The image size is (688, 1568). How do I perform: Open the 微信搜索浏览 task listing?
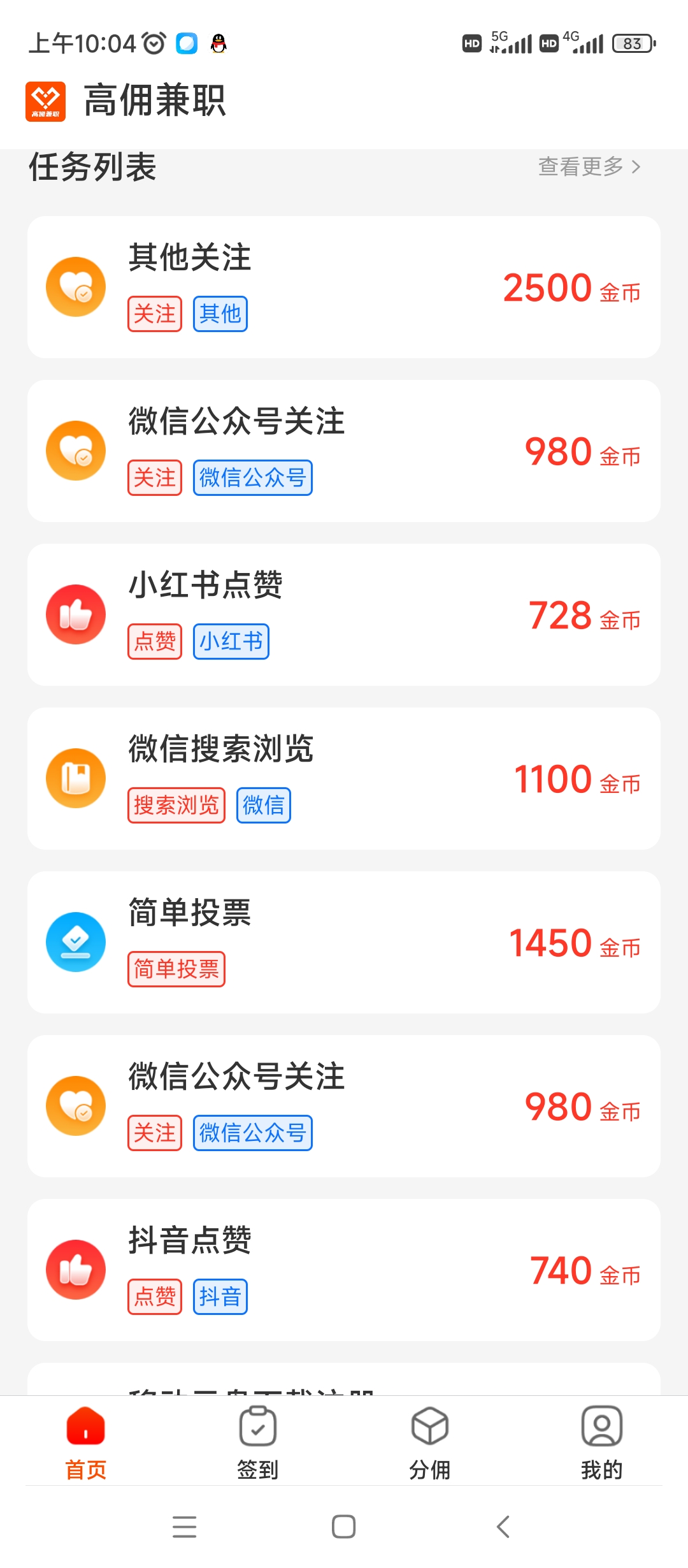tap(344, 778)
